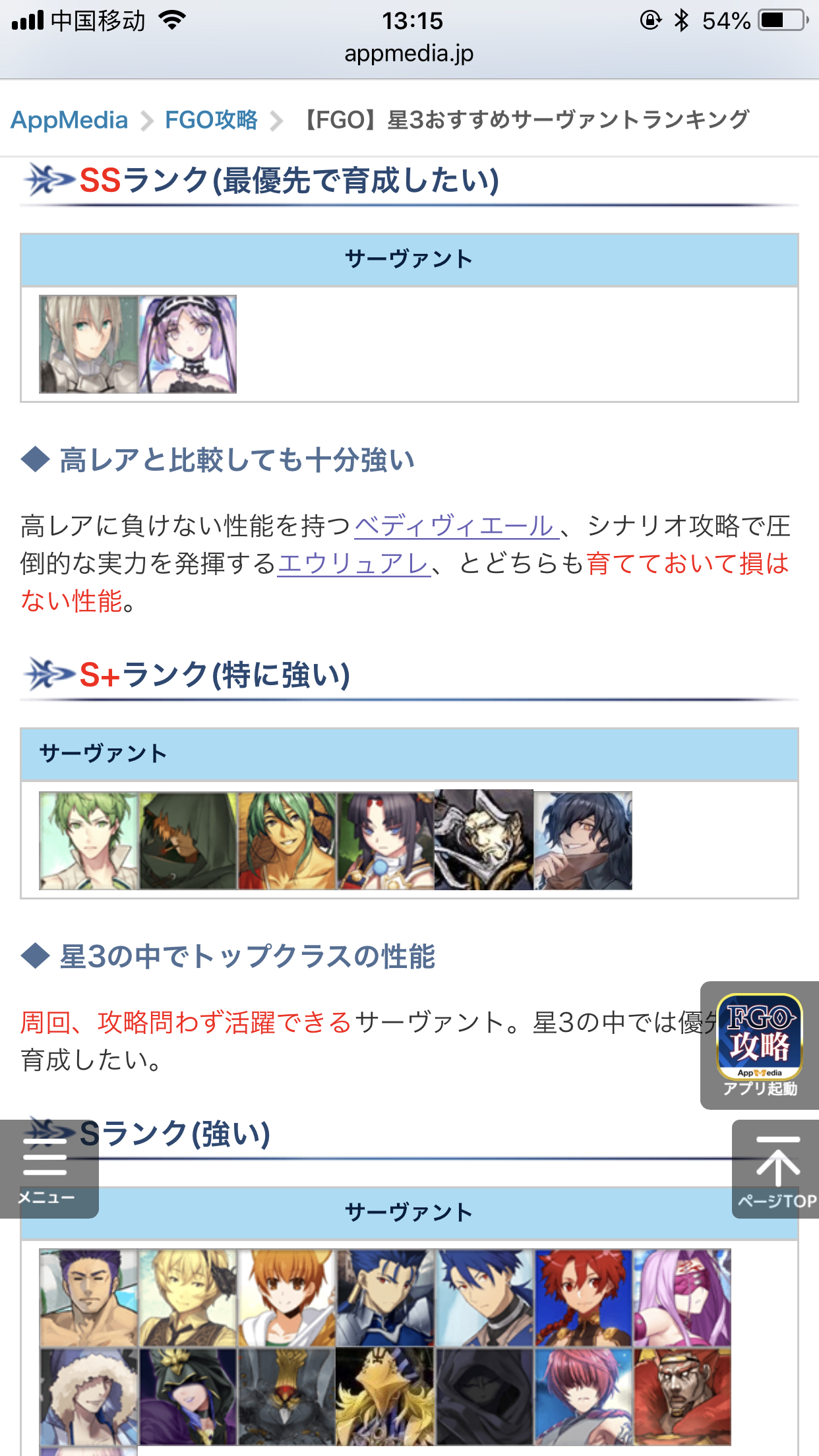Open the エウリュアレ link
The image size is (819, 1456).
[354, 564]
